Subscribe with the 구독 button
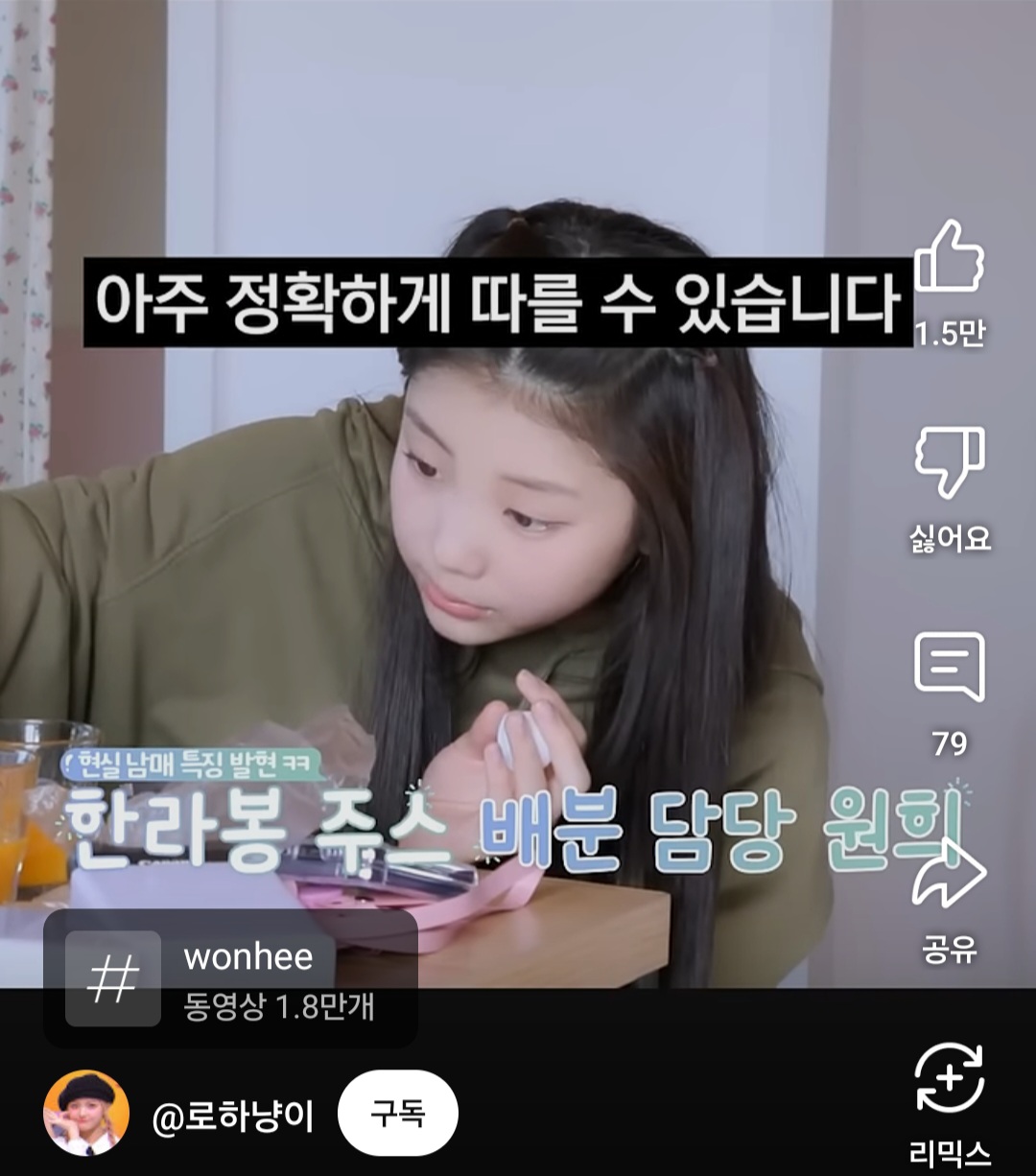Viewport: 1036px width, 1176px height. [398, 1114]
